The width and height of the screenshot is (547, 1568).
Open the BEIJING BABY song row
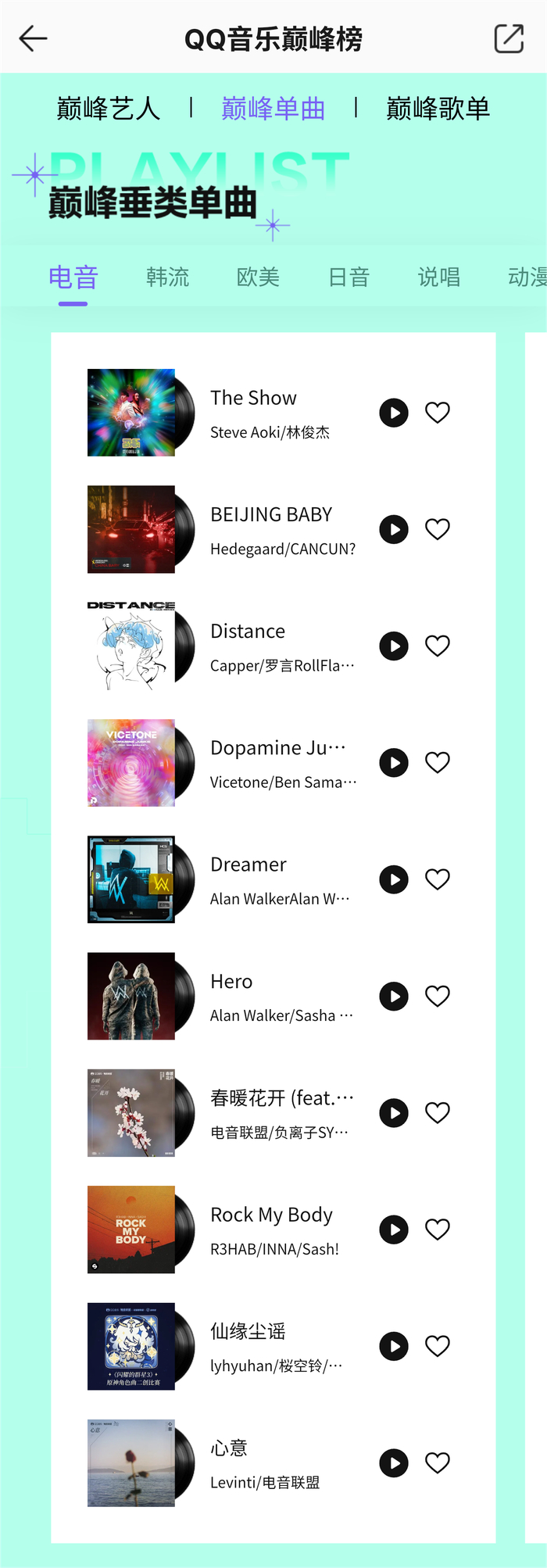pyautogui.click(x=273, y=529)
